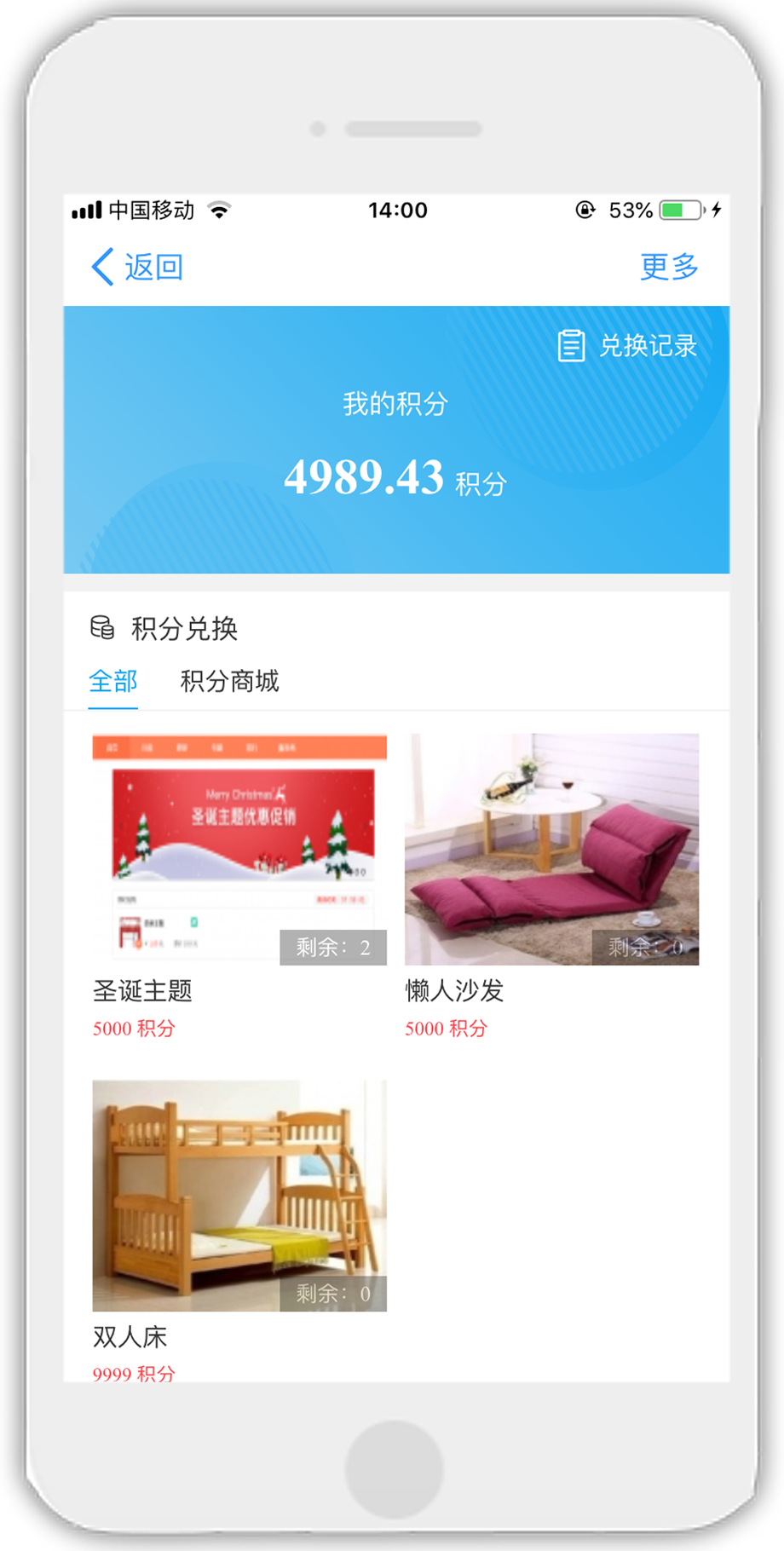Screen dimensions: 784x1551
Task: Open the 更多 menu
Action: (669, 267)
